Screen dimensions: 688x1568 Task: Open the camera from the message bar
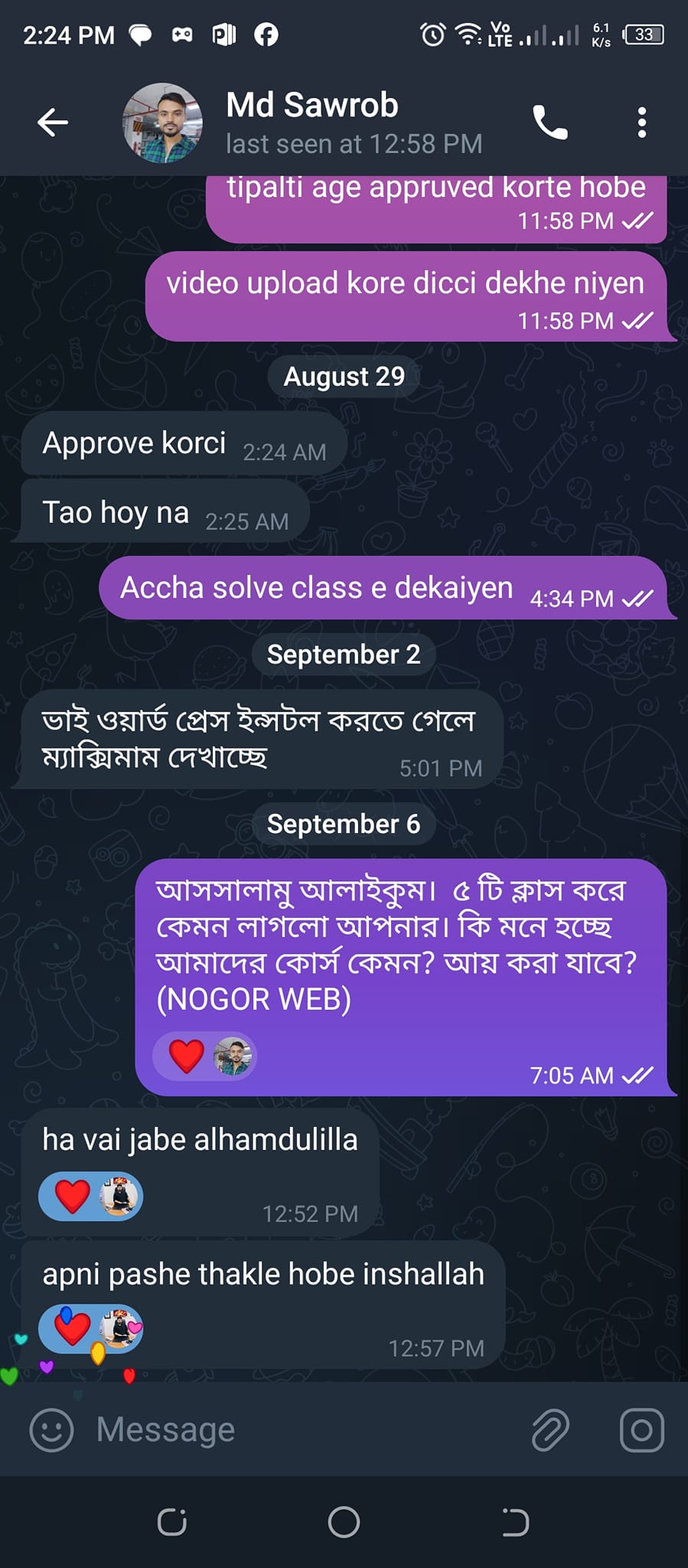click(x=641, y=1429)
